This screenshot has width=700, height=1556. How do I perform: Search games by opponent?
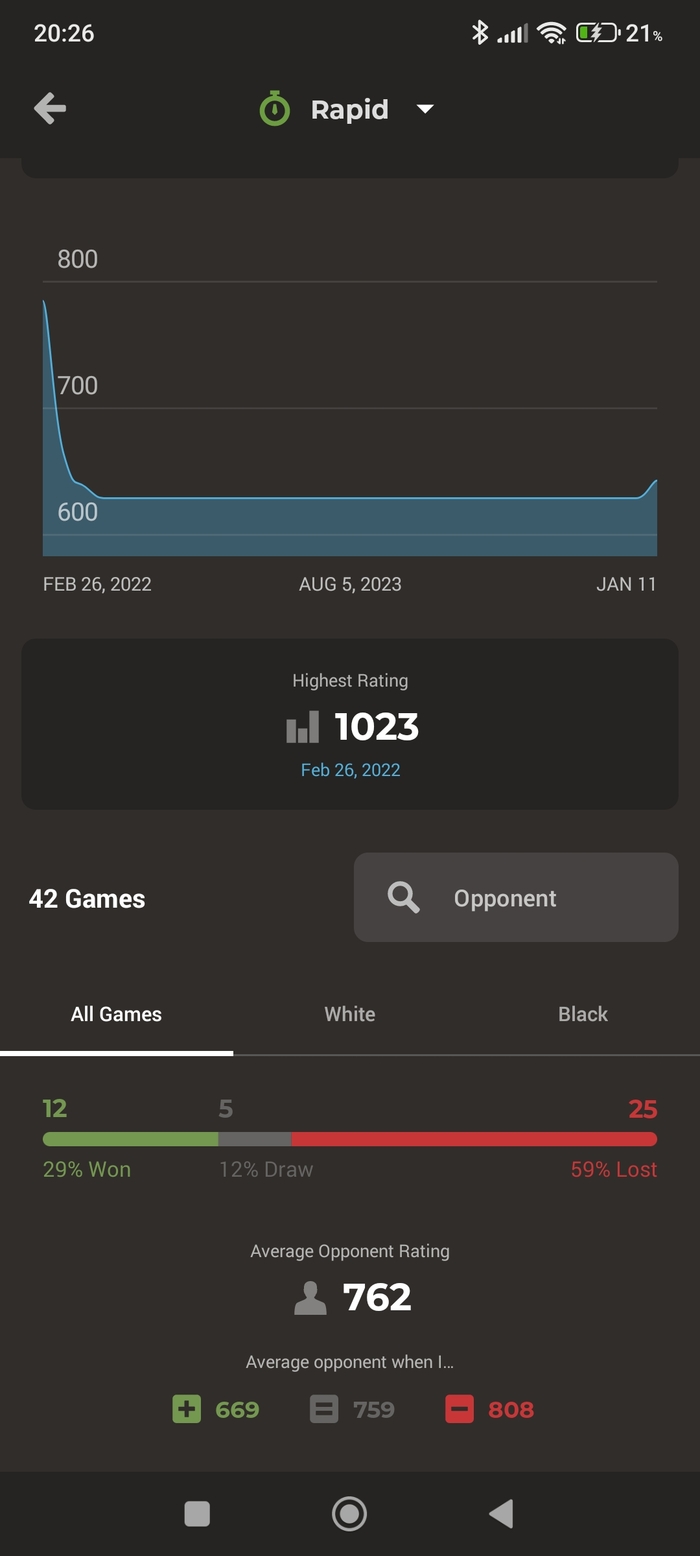click(515, 897)
